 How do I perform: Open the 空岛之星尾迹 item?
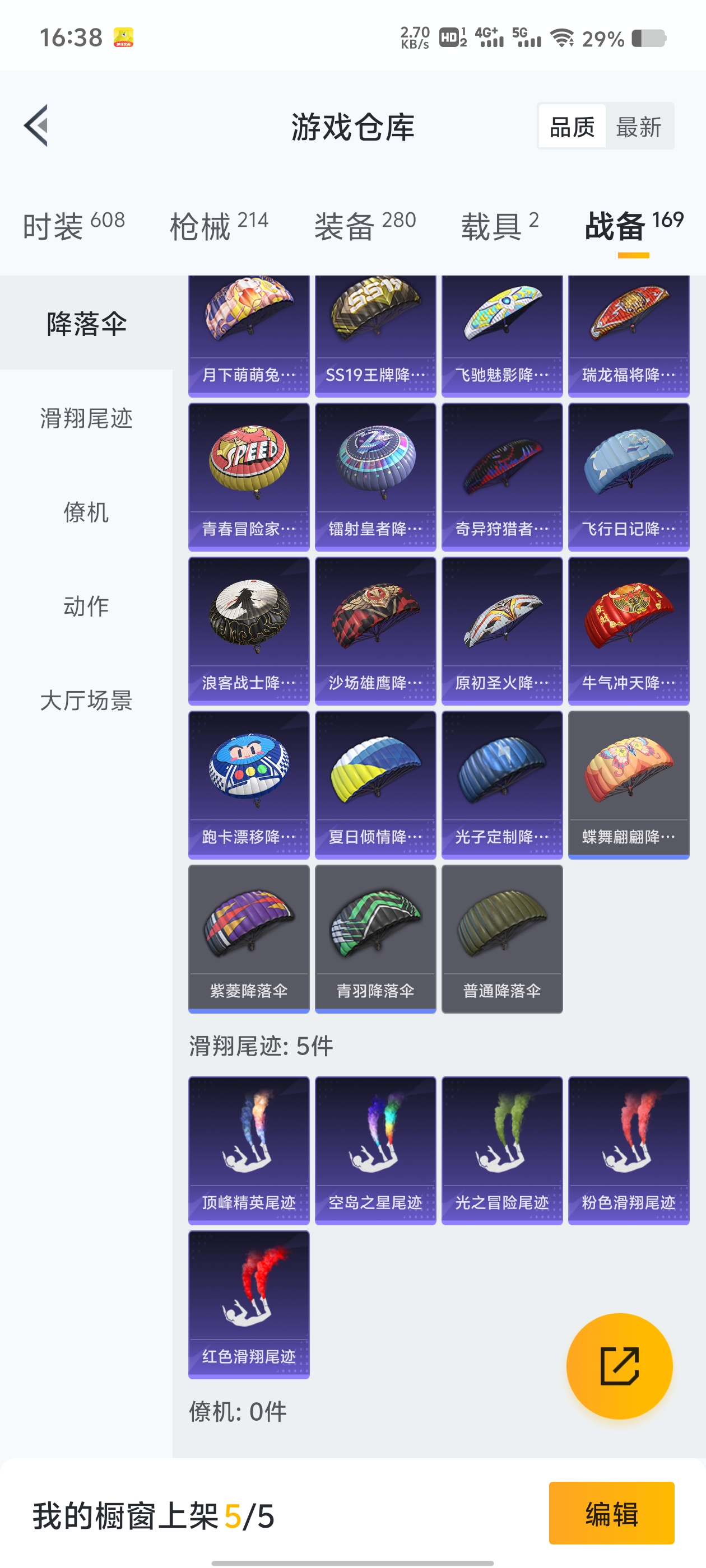pyautogui.click(x=375, y=1150)
